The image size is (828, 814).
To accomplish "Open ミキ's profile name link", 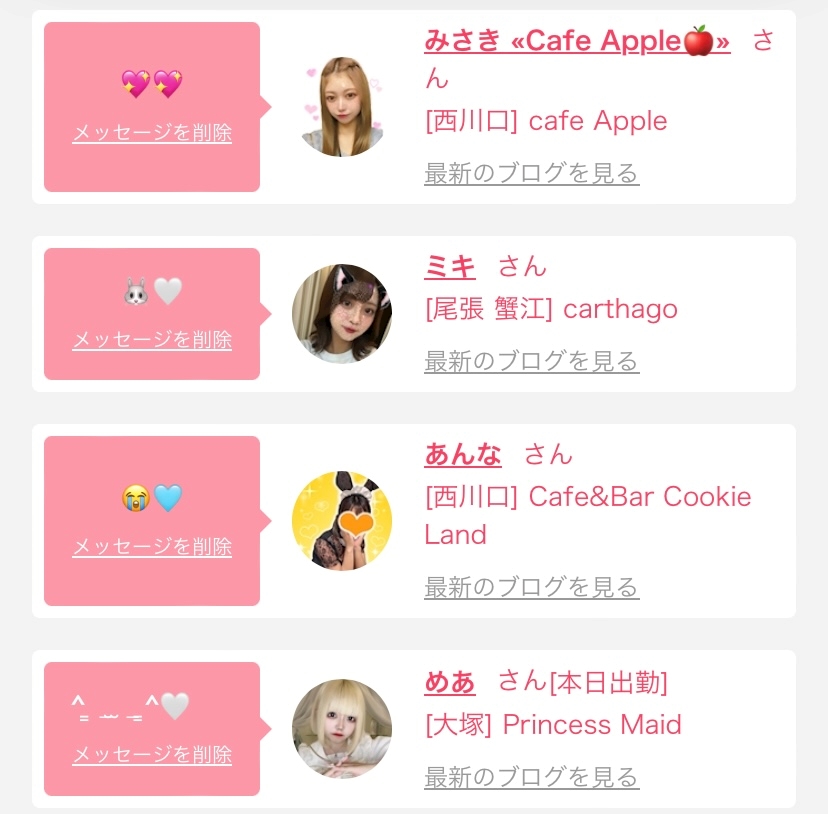I will [450, 266].
